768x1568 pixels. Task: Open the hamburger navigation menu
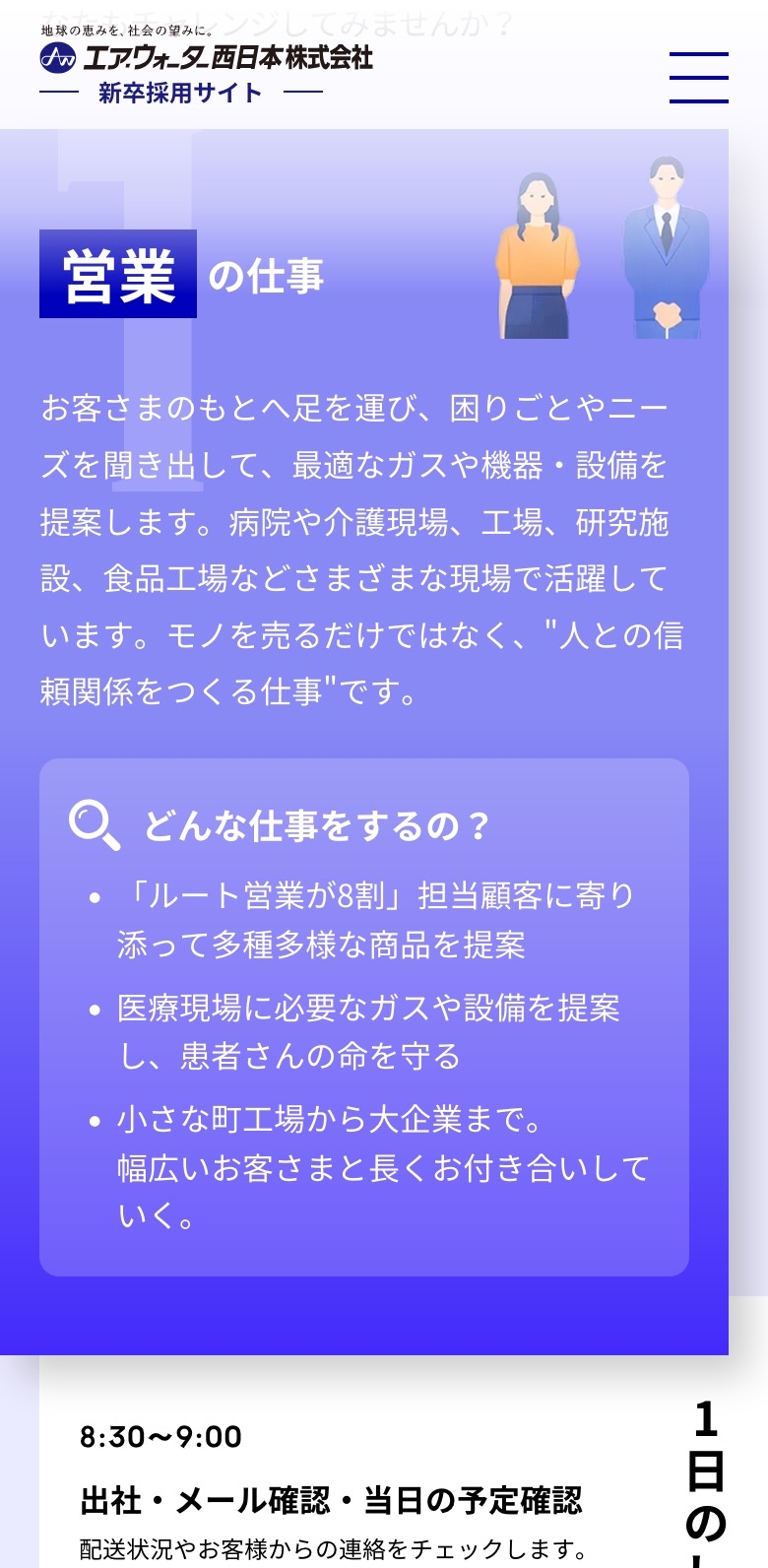click(x=698, y=77)
